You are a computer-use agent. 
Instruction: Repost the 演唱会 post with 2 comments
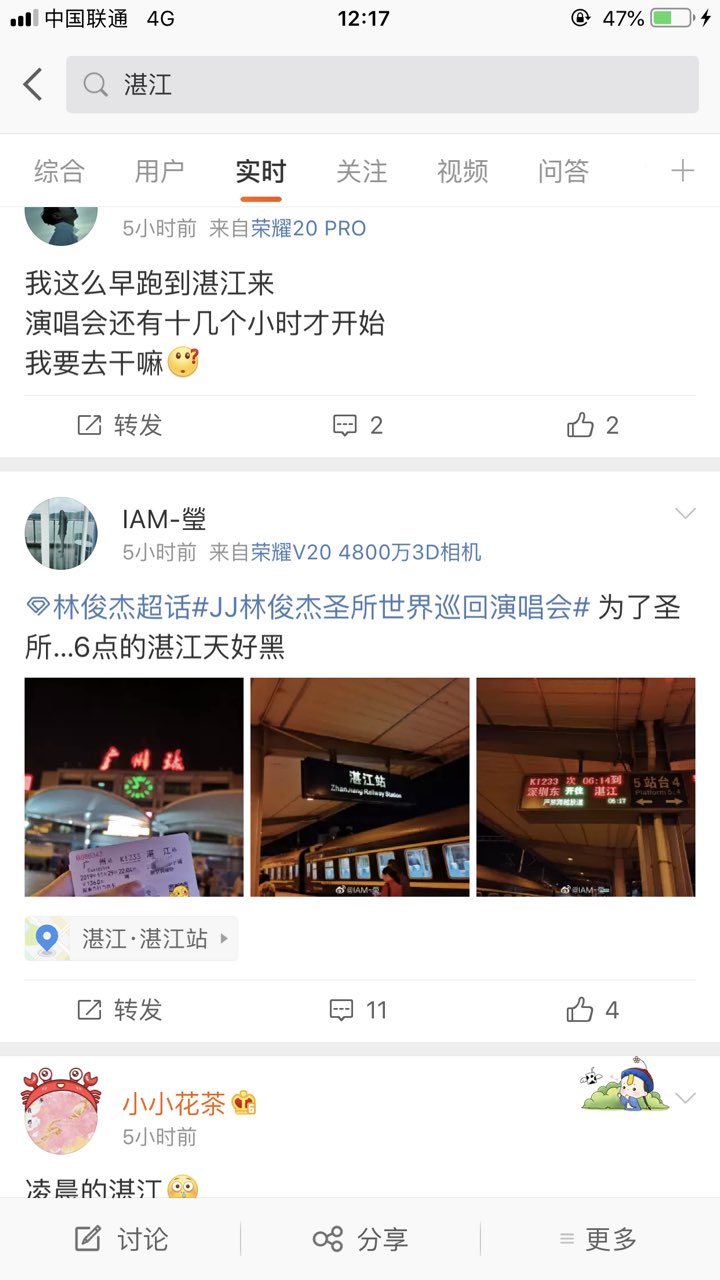pyautogui.click(x=120, y=425)
